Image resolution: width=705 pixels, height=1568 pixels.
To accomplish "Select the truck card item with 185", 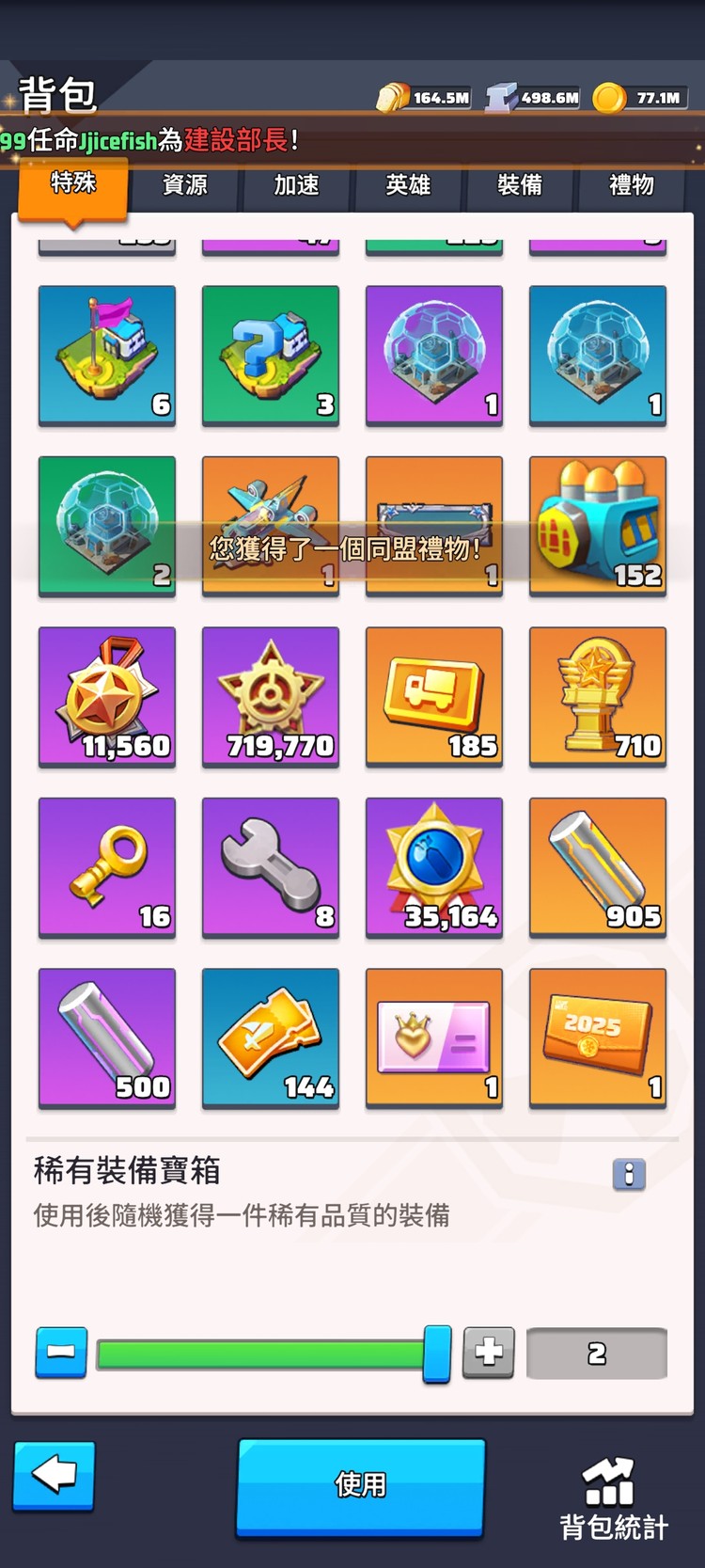I will [x=434, y=696].
